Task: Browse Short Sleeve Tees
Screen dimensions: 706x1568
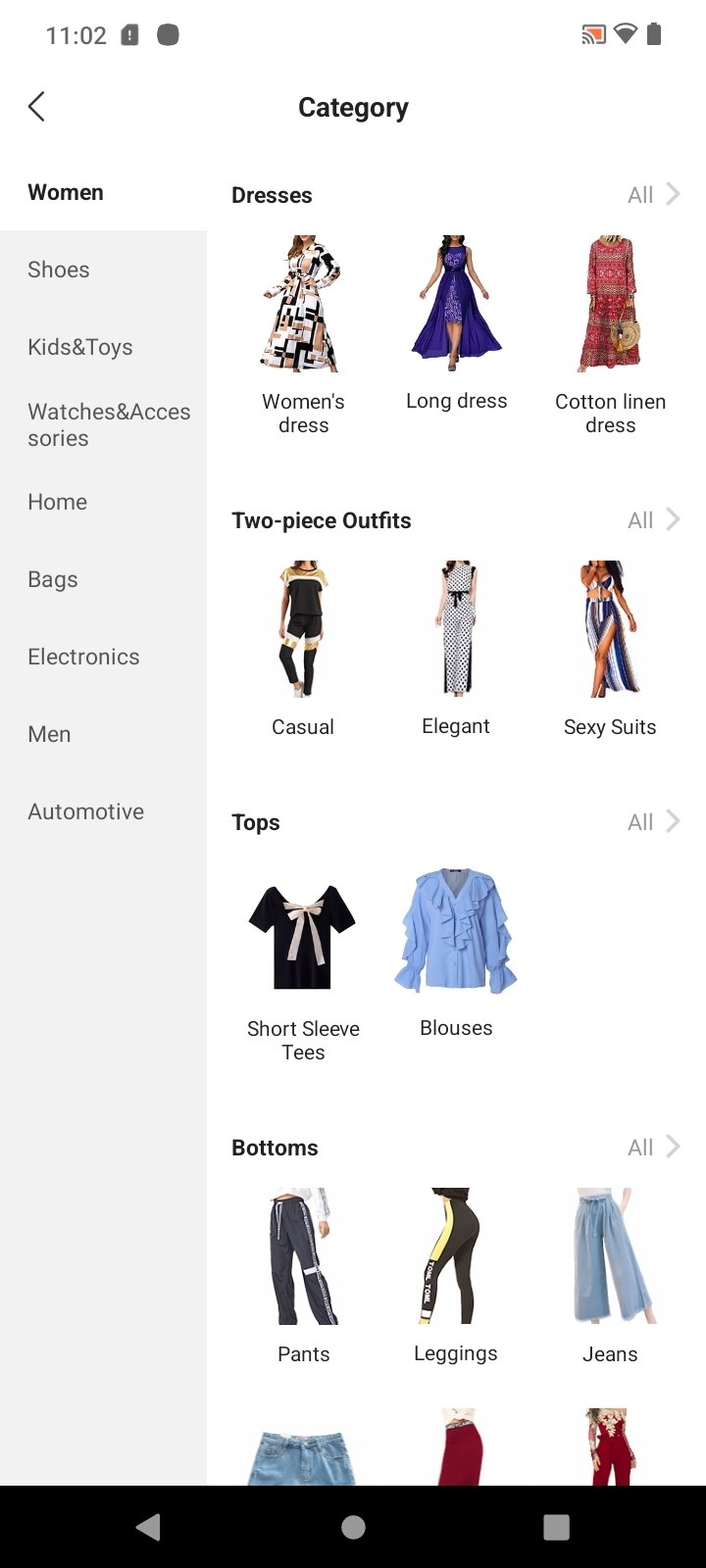Action: [x=303, y=960]
